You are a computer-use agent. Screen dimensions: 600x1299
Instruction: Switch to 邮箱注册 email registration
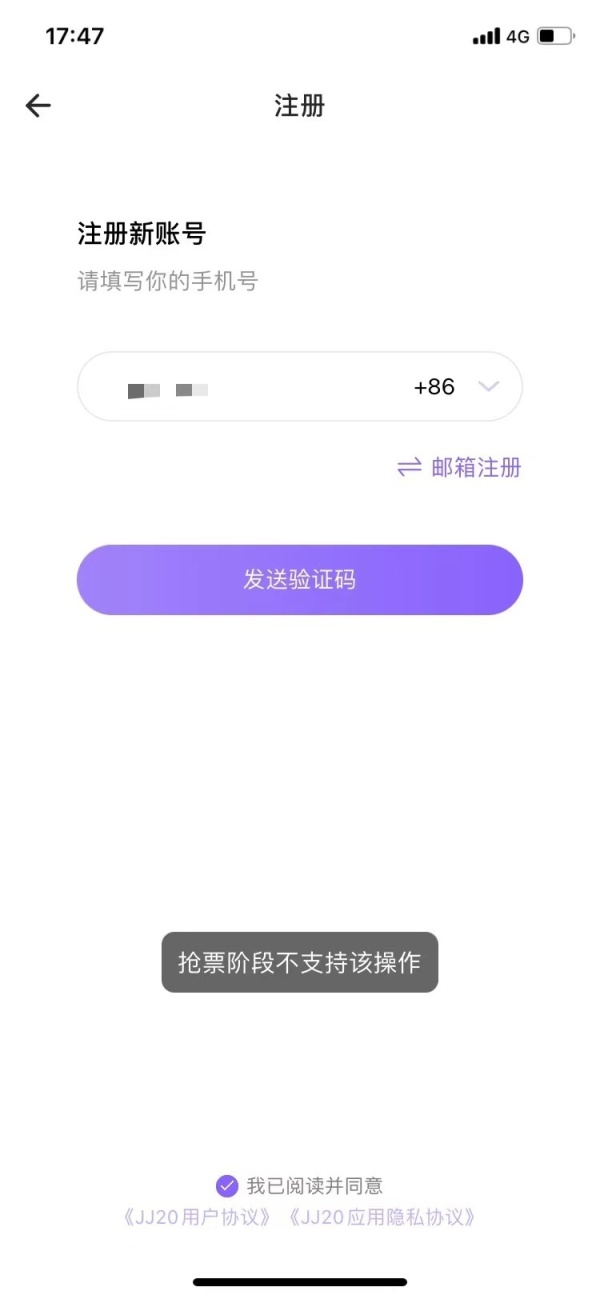(460, 467)
